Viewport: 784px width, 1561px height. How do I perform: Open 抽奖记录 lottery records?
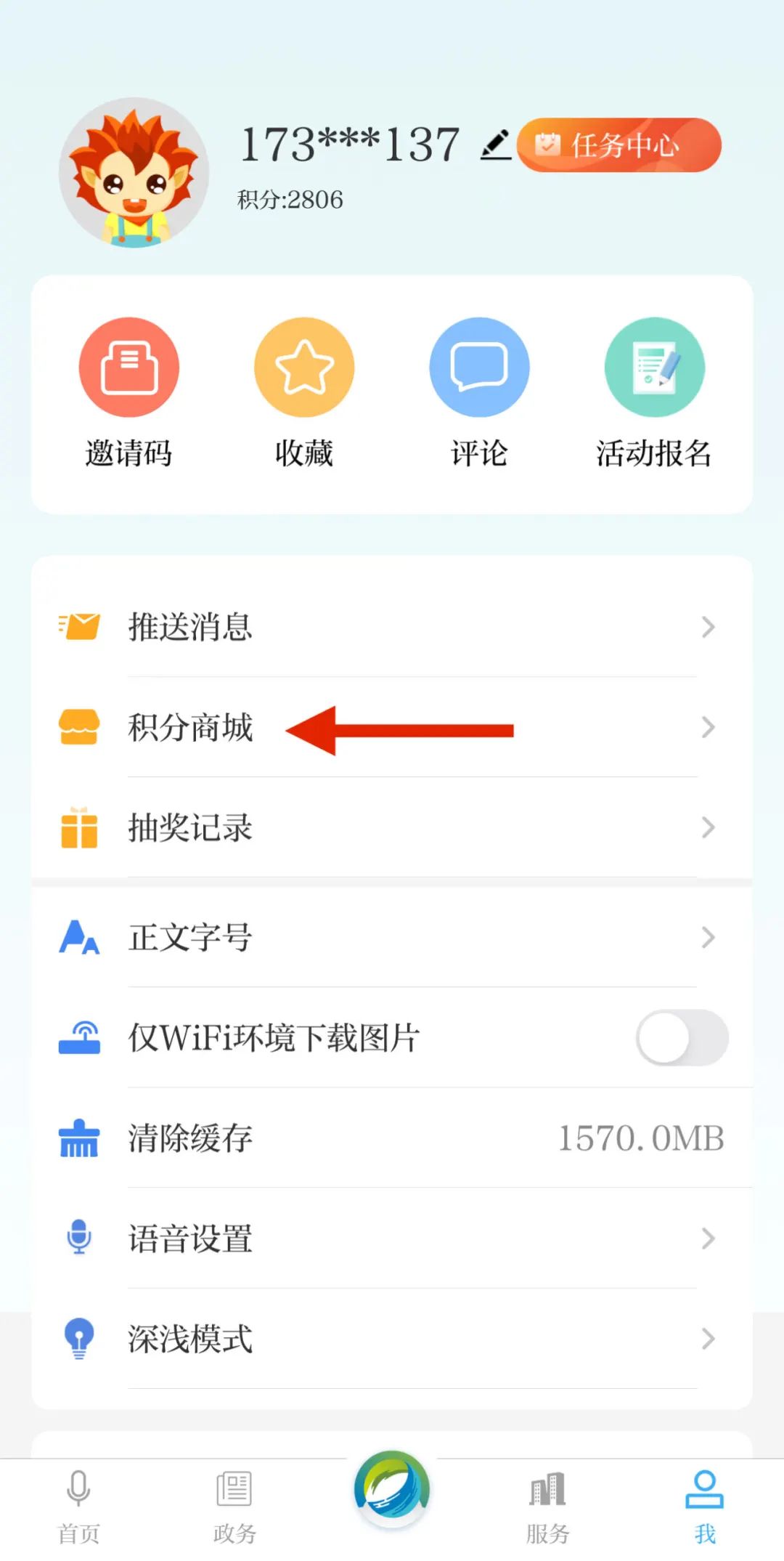392,827
